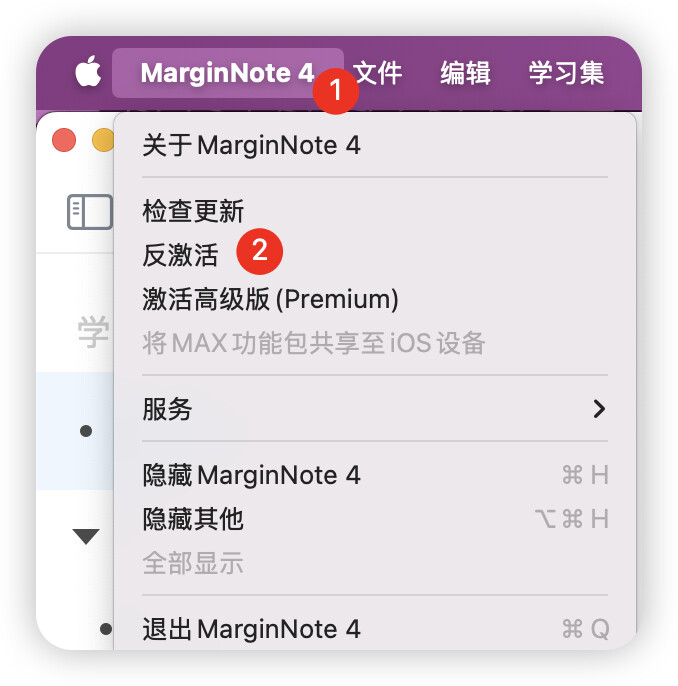Close the window with red button

click(64, 140)
